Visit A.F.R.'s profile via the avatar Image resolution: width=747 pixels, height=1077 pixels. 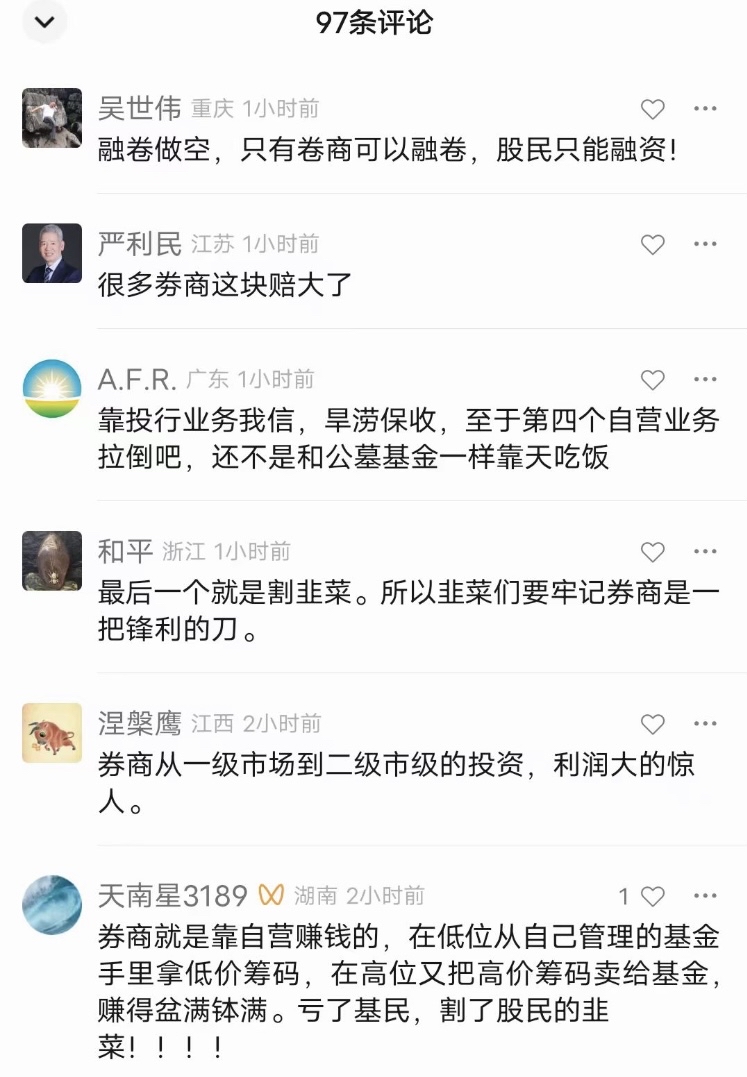click(52, 389)
